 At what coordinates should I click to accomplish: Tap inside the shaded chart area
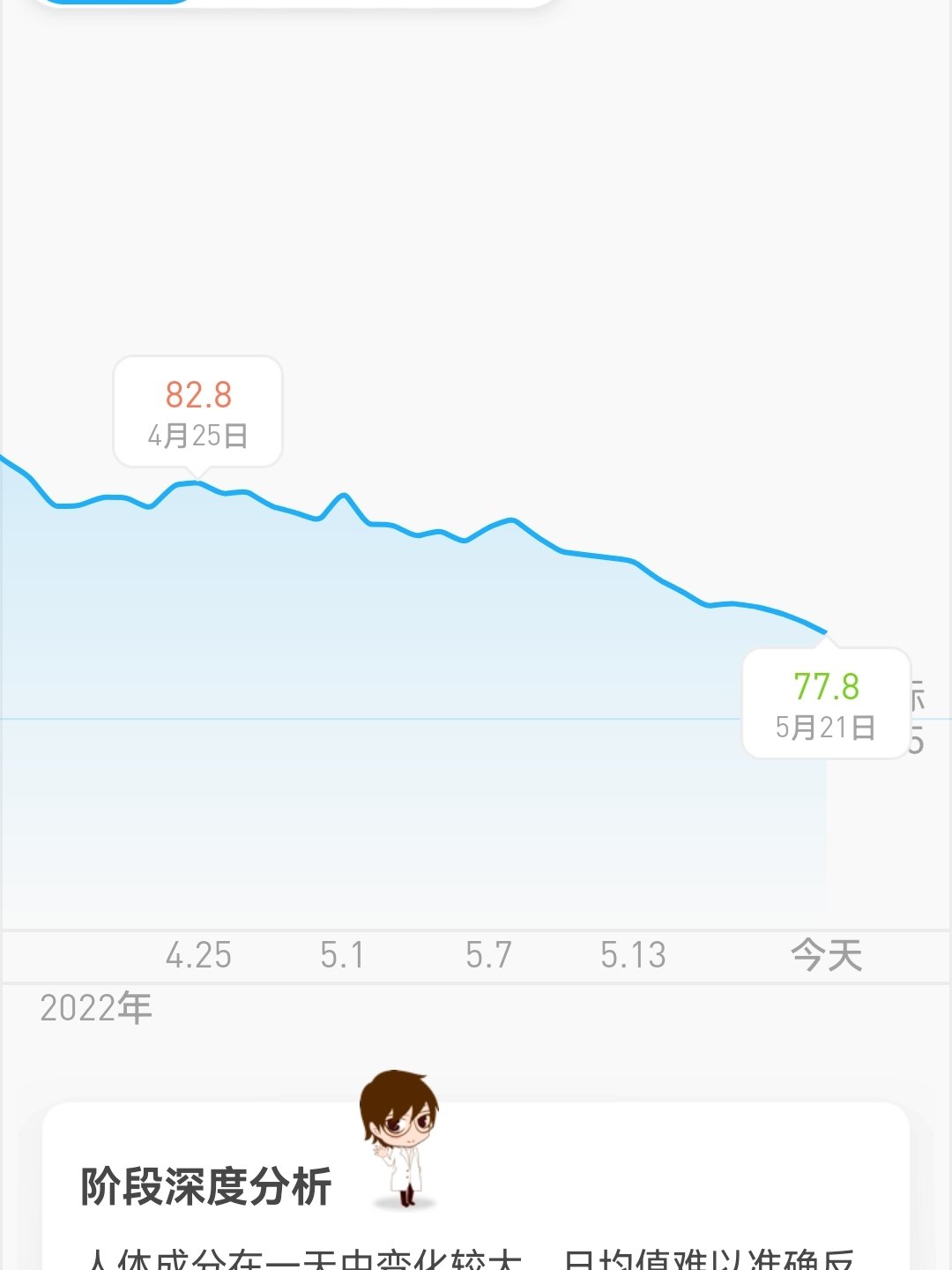click(x=397, y=794)
